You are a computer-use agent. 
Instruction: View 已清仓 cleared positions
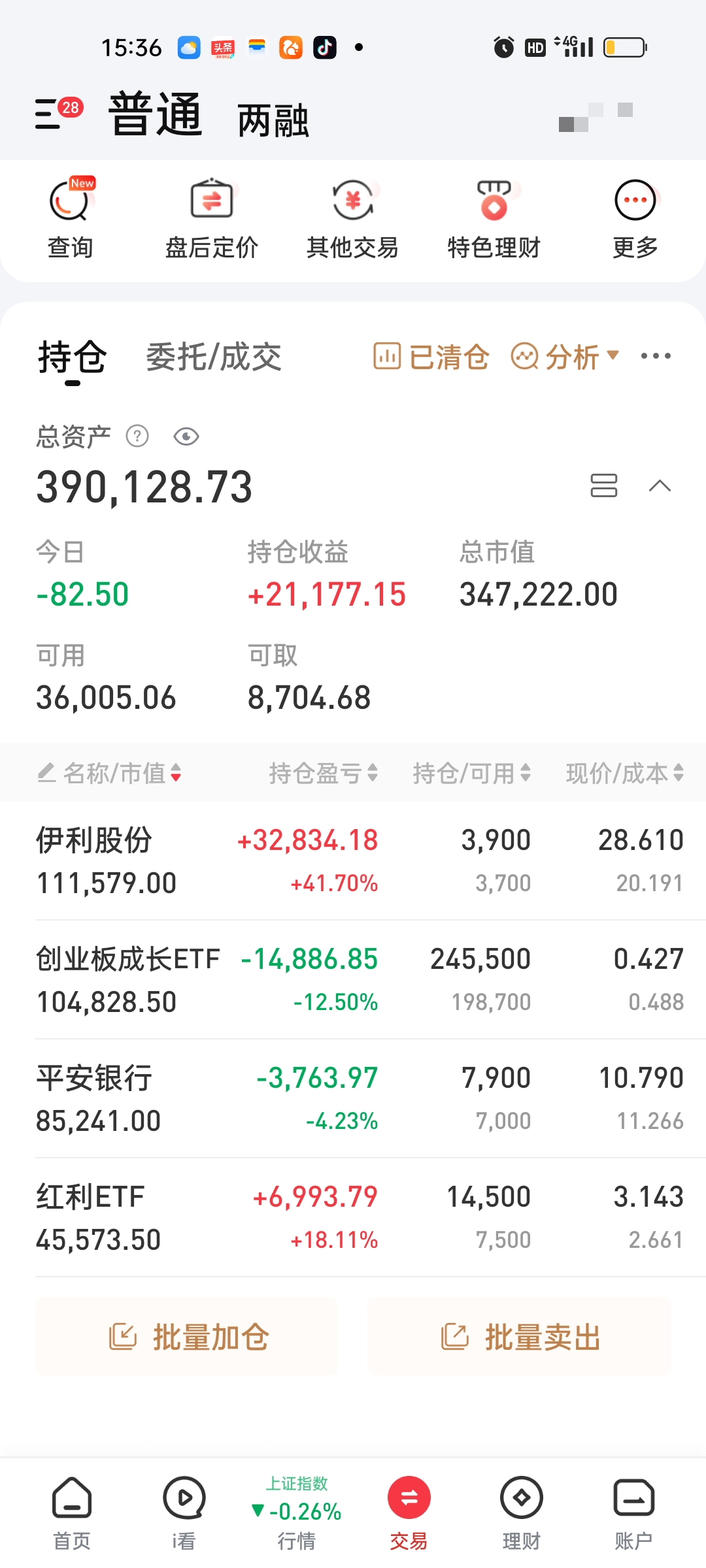[431, 357]
